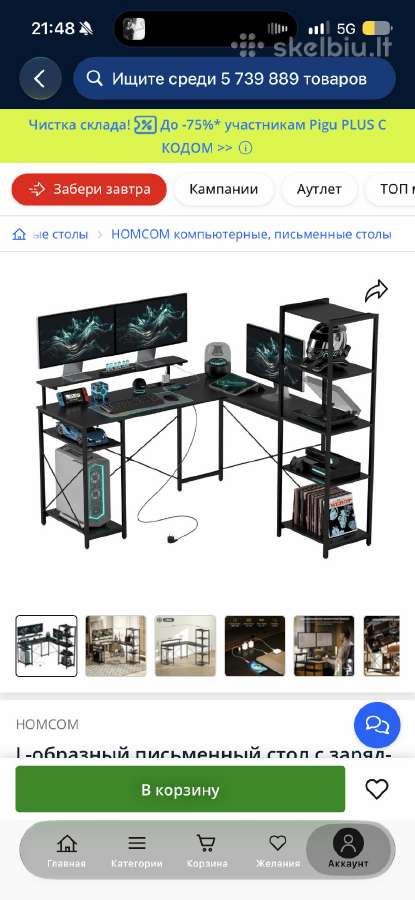The width and height of the screenshot is (415, 900).
Task: Select the Забери завтра chip
Action: tap(89, 189)
